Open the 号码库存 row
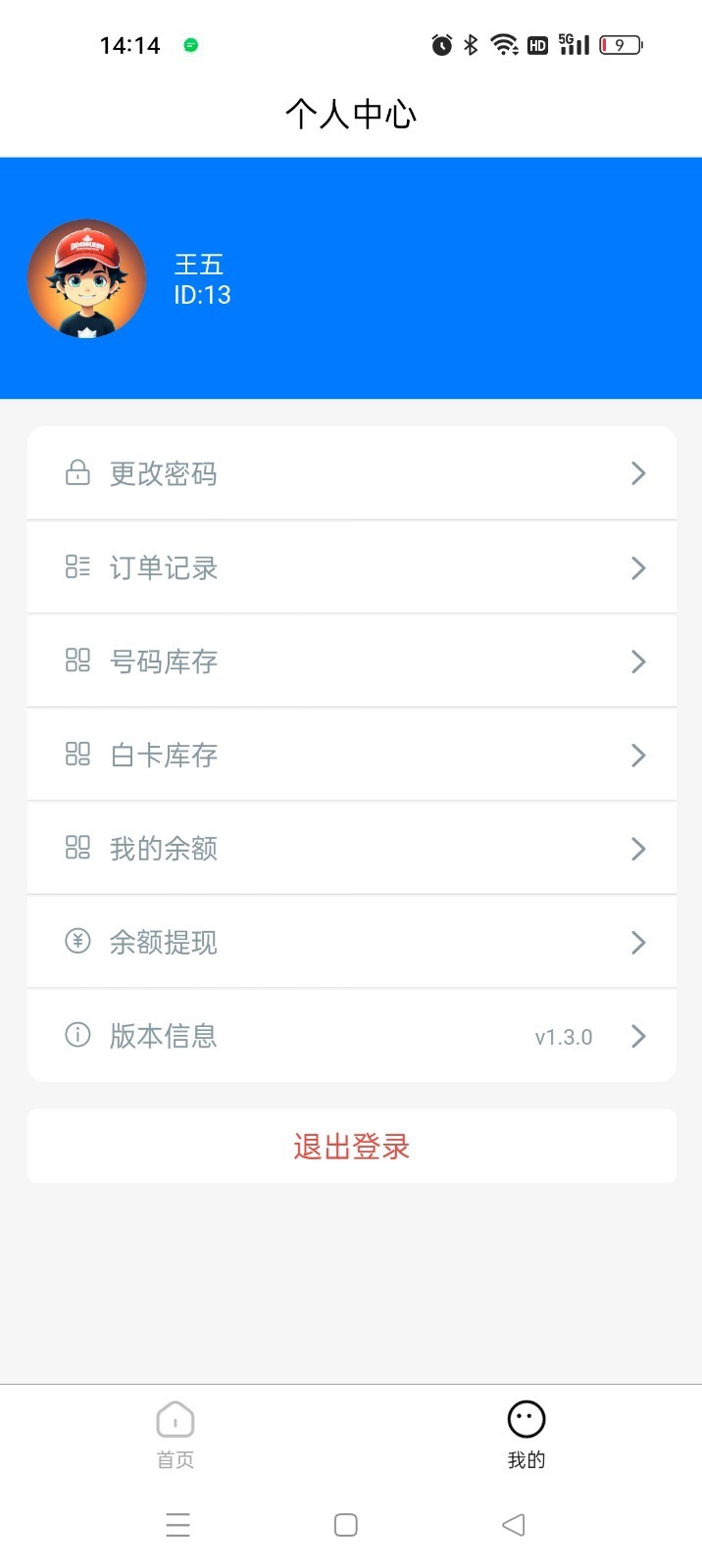 (x=351, y=661)
